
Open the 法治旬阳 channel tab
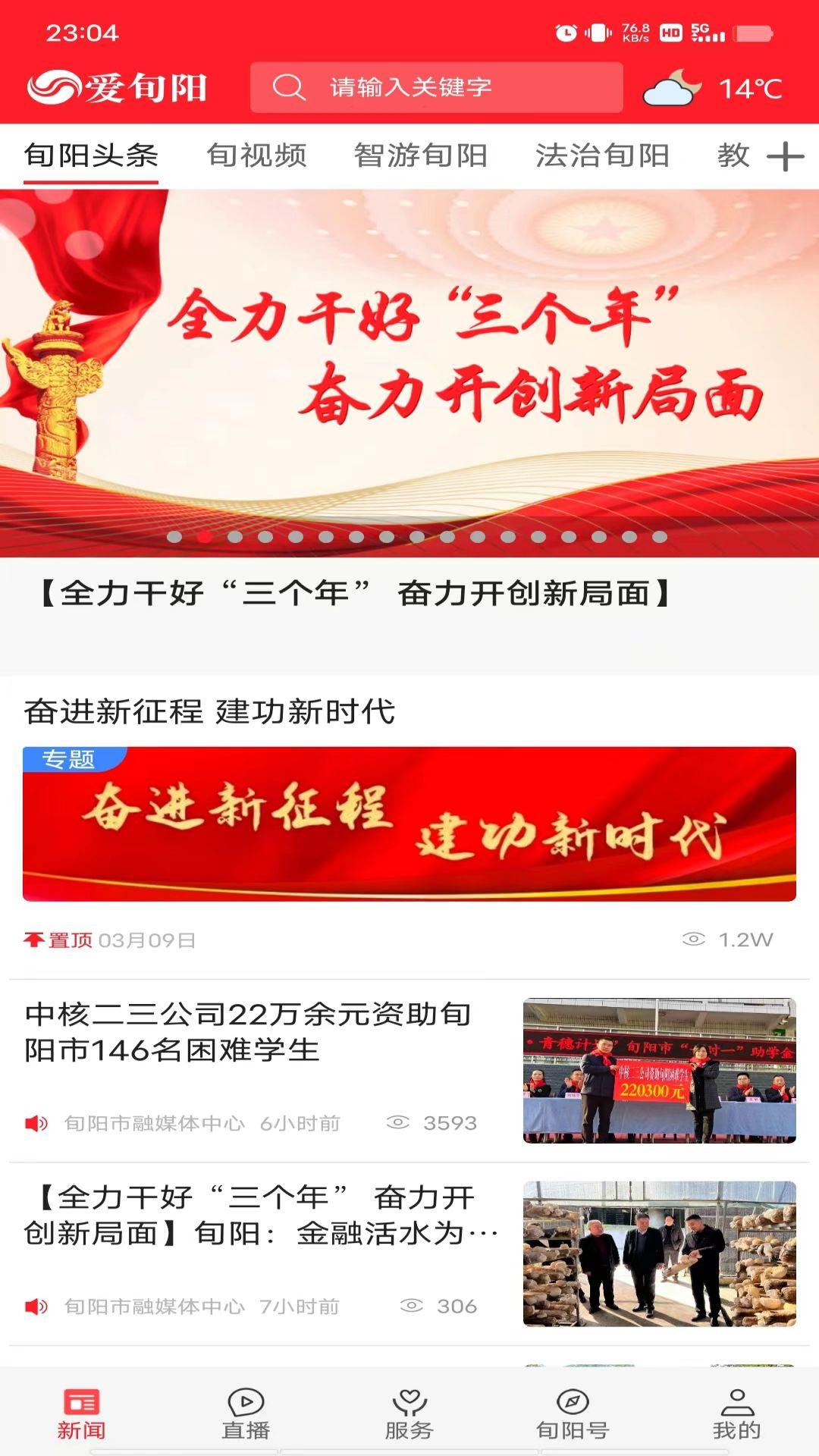[603, 155]
